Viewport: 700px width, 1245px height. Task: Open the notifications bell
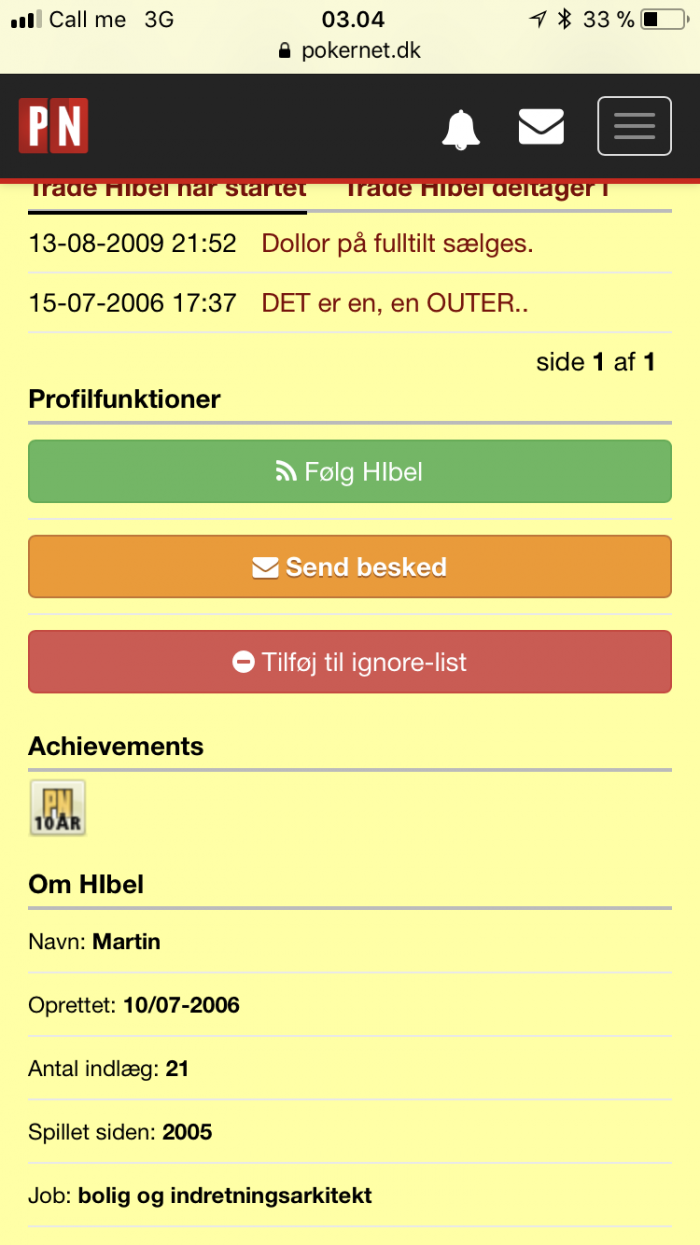462,128
